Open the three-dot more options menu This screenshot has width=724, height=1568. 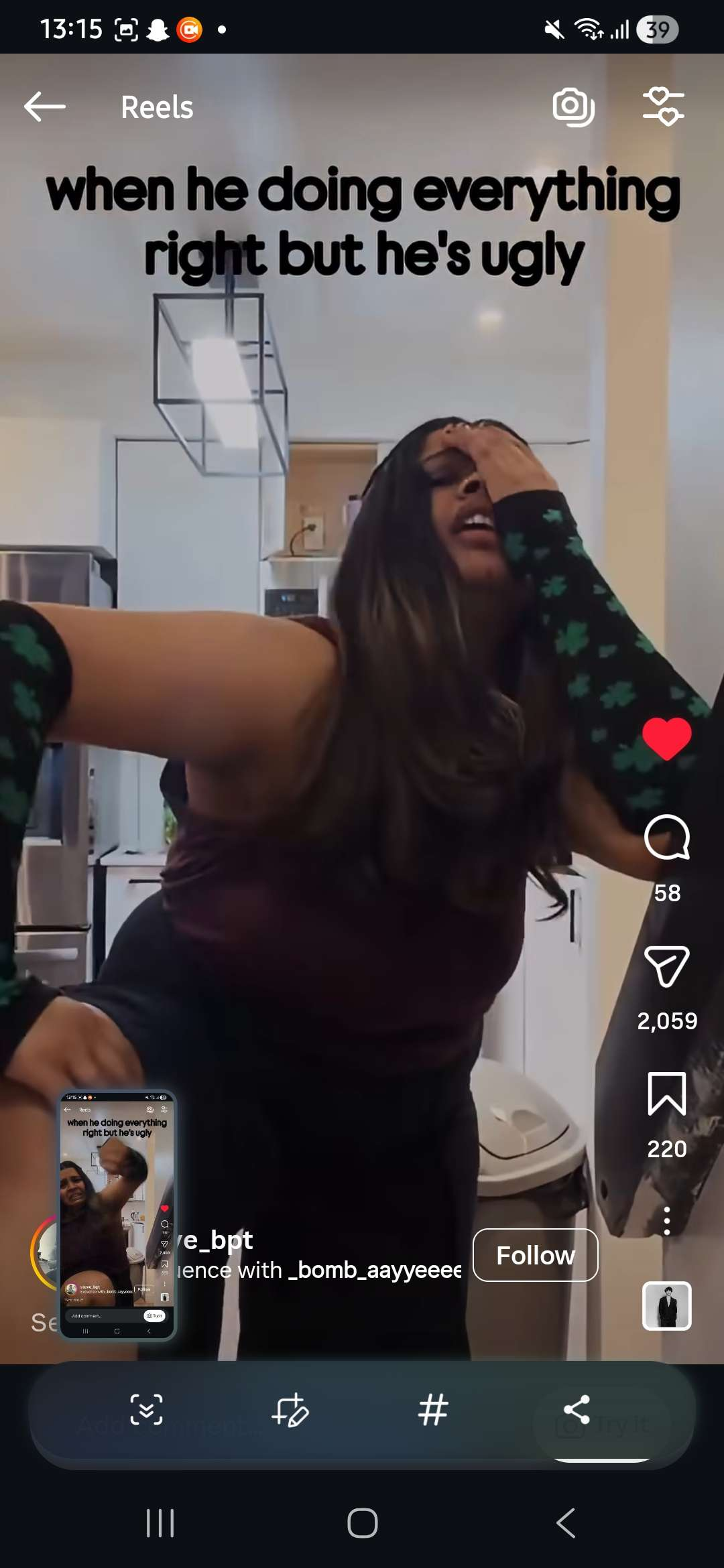[666, 1221]
